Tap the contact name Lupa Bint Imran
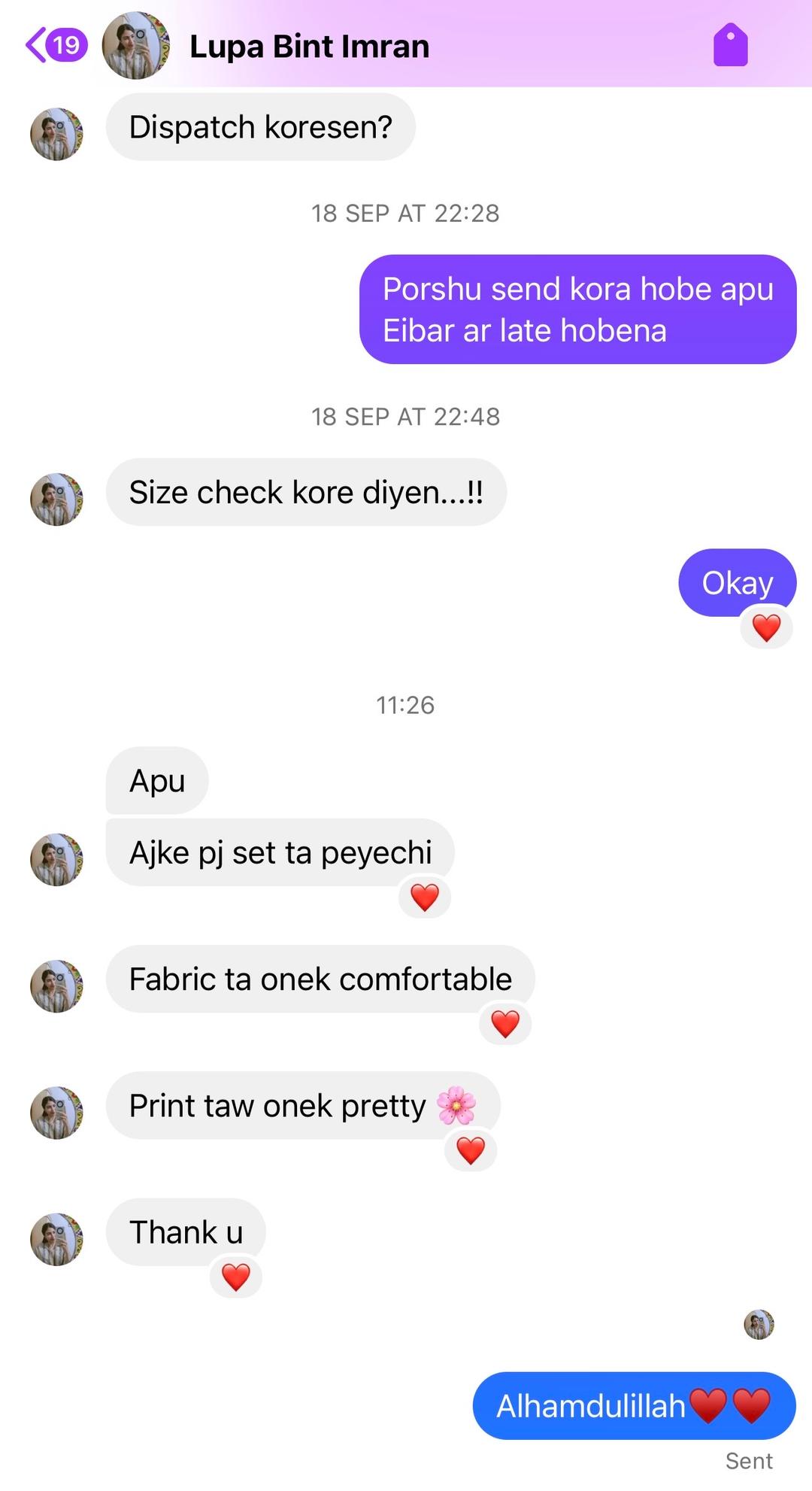This screenshot has width=812, height=1491. [310, 45]
